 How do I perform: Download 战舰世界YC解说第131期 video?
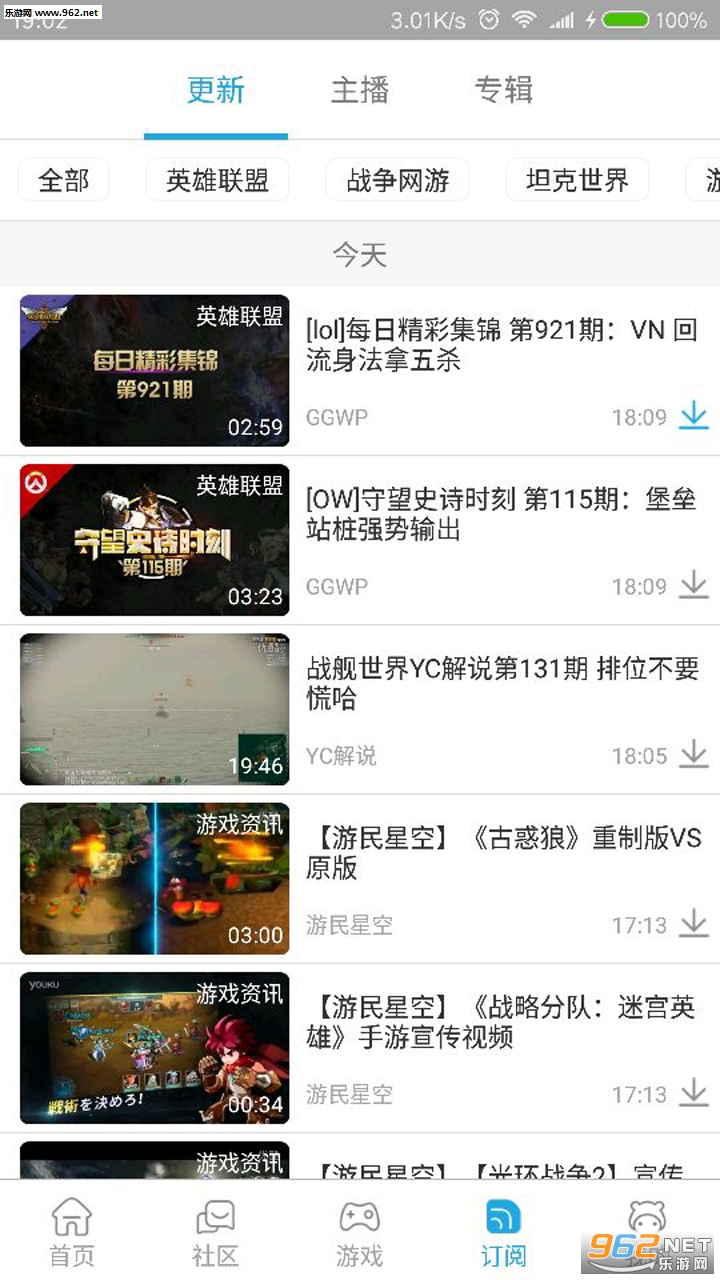693,755
